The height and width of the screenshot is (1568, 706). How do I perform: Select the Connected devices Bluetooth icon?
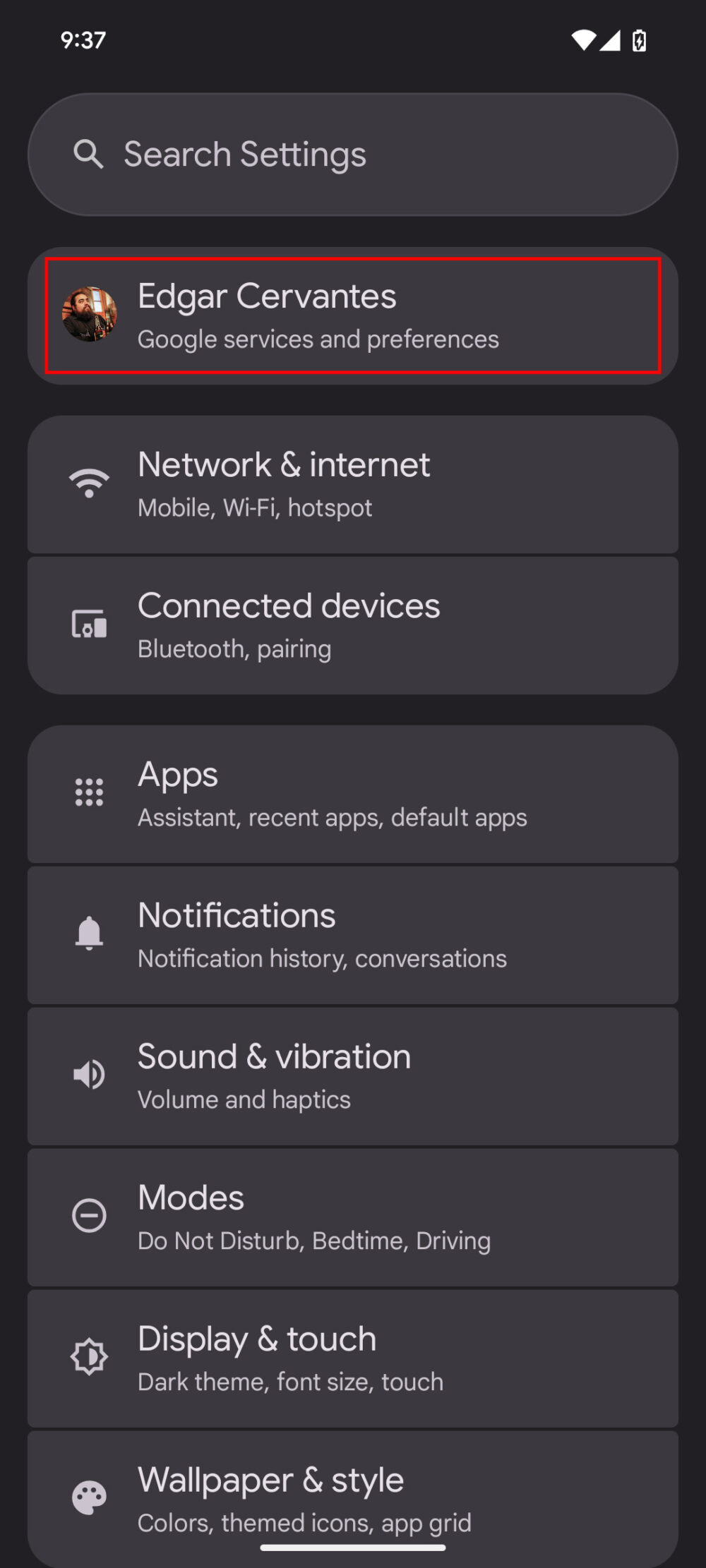pos(88,623)
